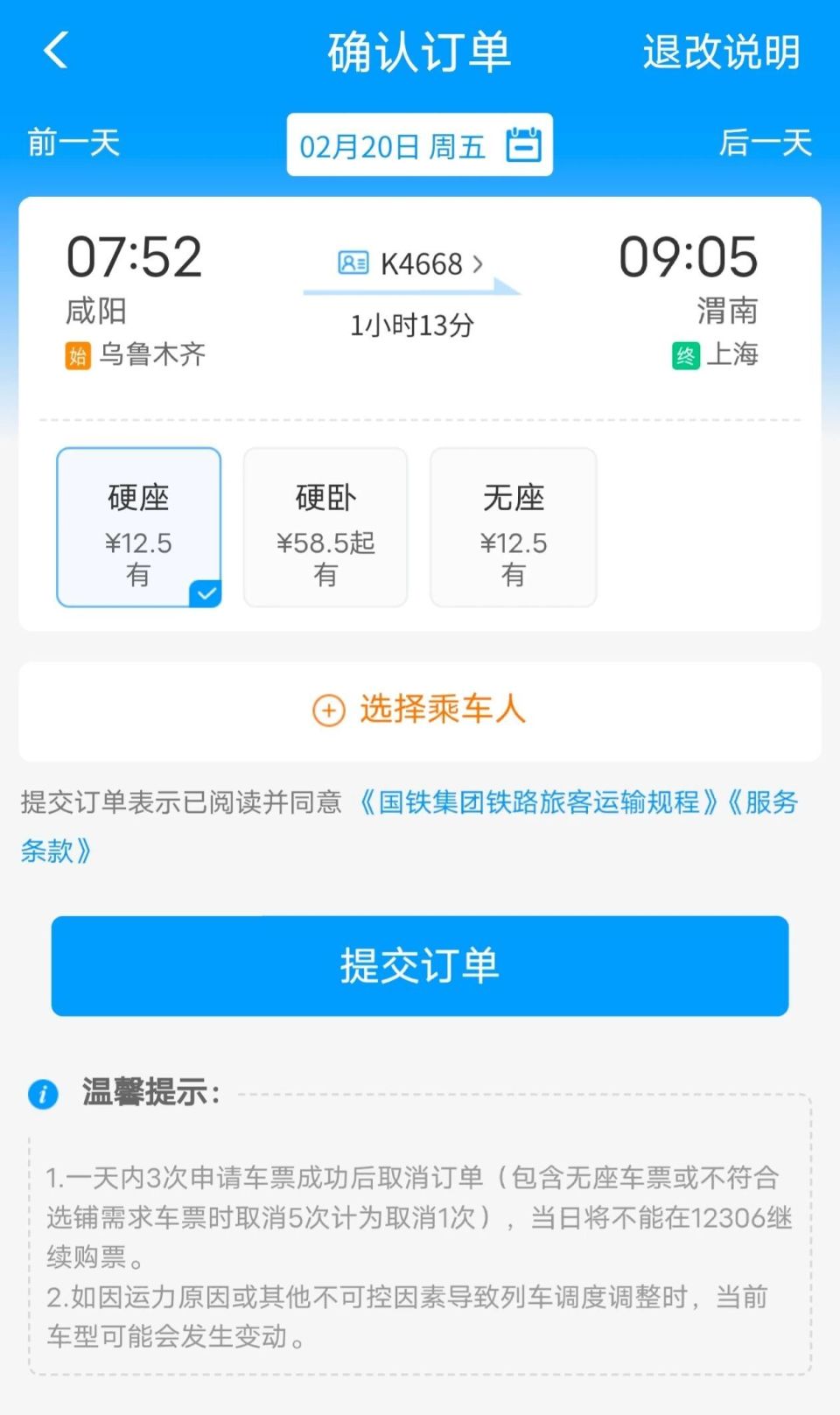Image resolution: width=840 pixels, height=1415 pixels.
Task: Tap the 始 origin badge for 乌鲁木齐
Action: 75,355
